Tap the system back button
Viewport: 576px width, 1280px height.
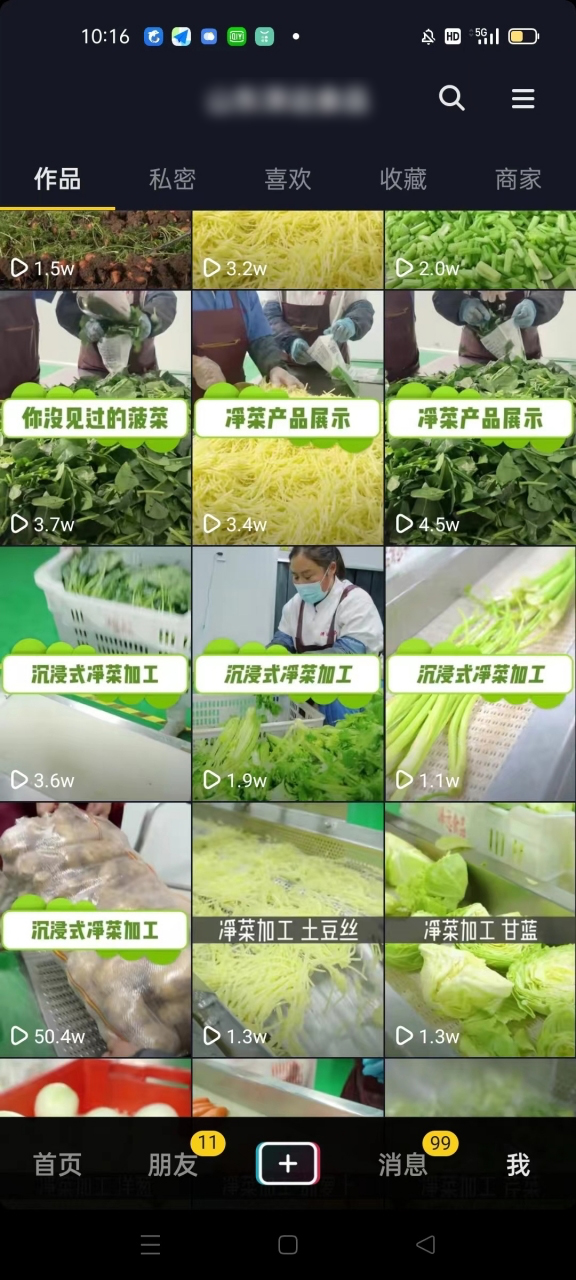[426, 1244]
